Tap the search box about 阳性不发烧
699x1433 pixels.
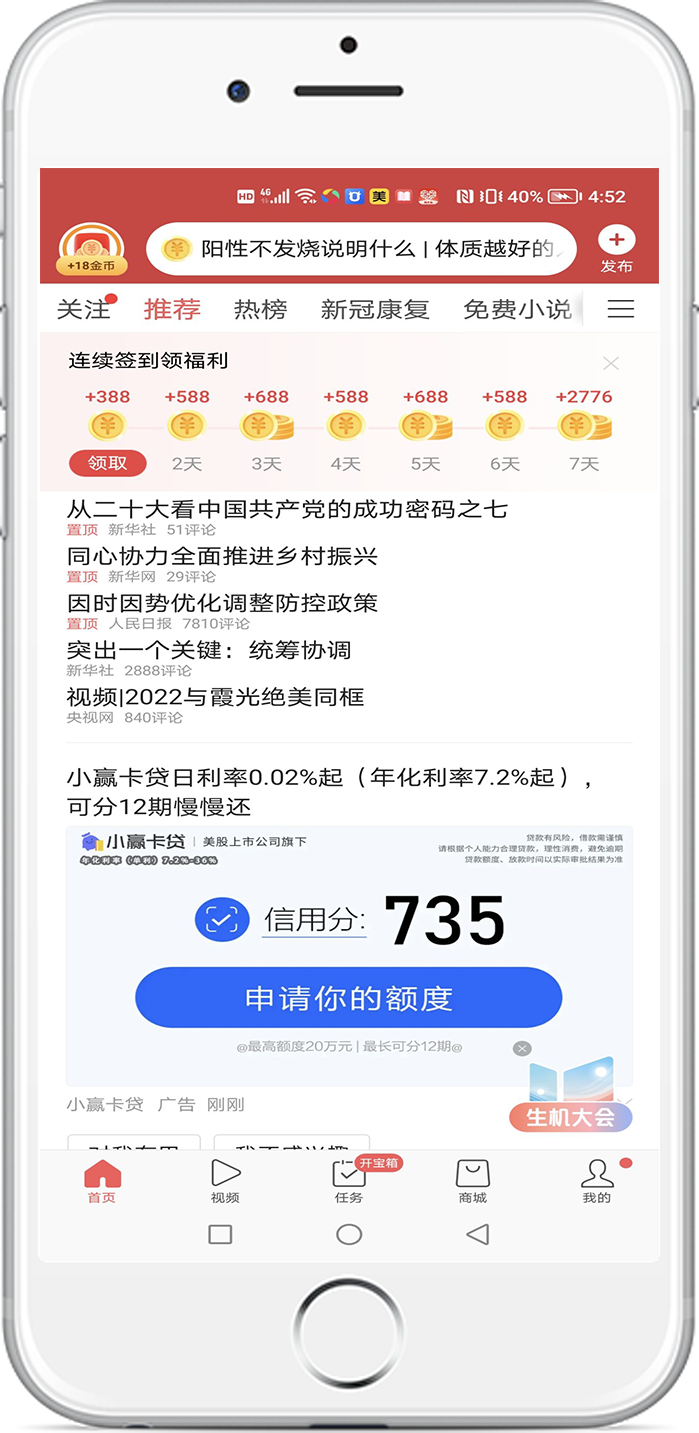[362, 249]
